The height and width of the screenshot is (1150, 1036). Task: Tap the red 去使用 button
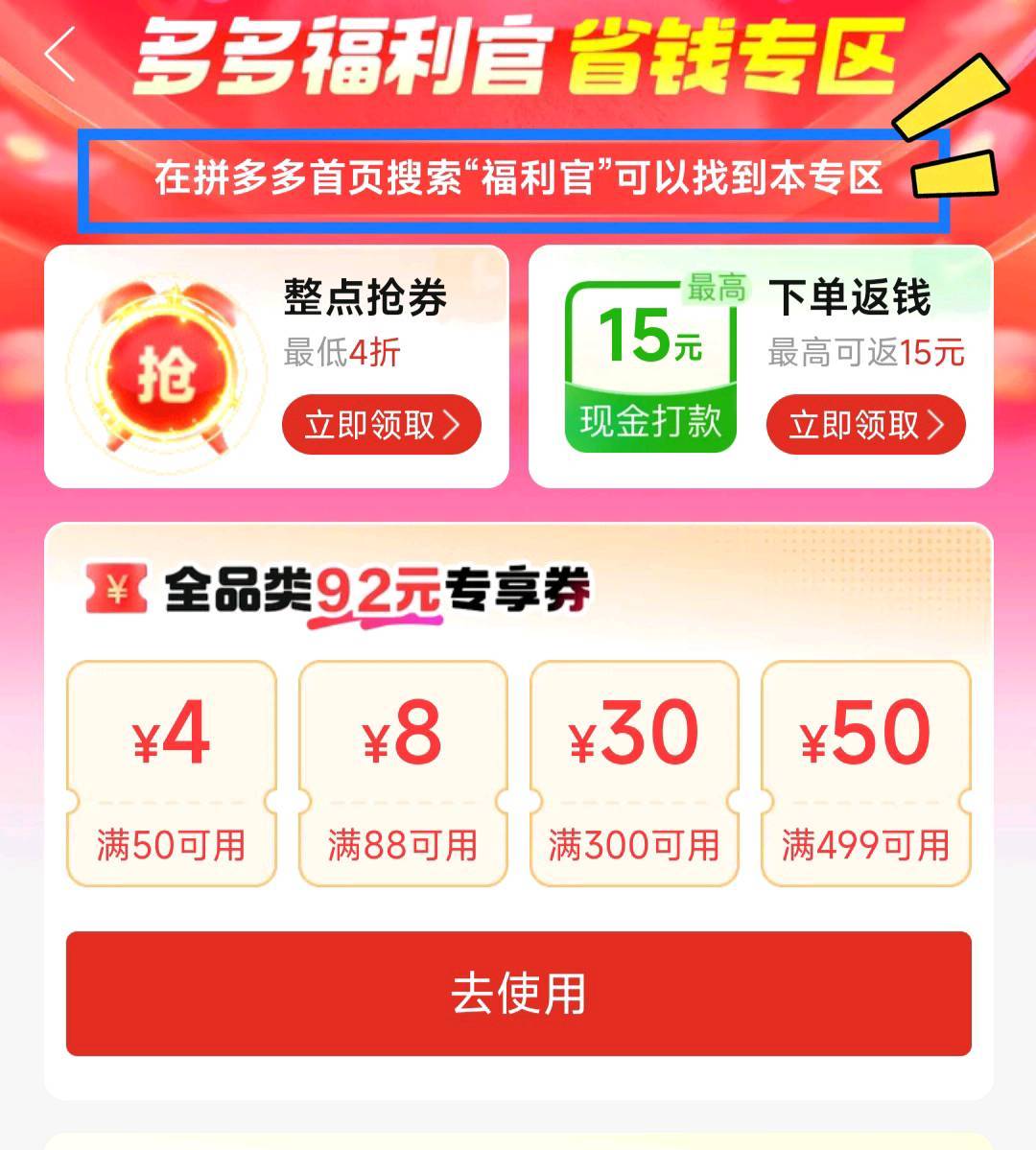(x=518, y=994)
